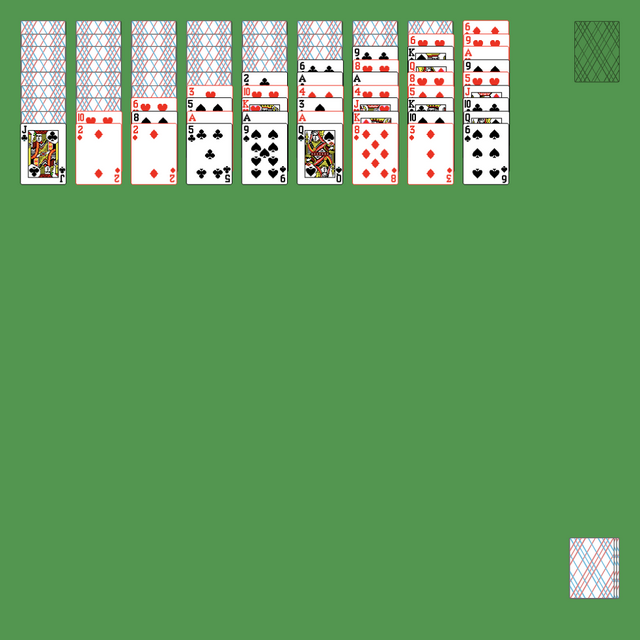This screenshot has width=640, height=640.
Task: Pick the 9 of spades card
Action: pos(264,155)
